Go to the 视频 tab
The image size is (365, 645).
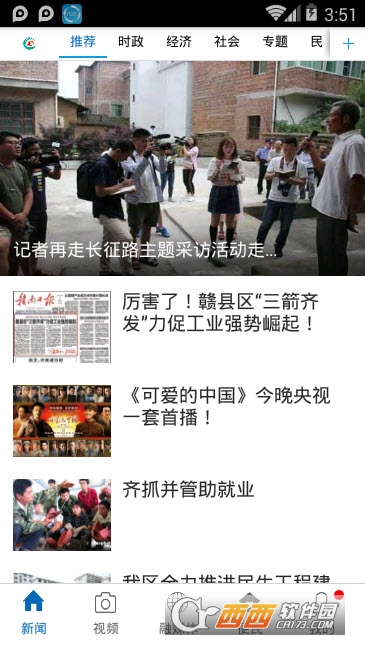[x=105, y=613]
